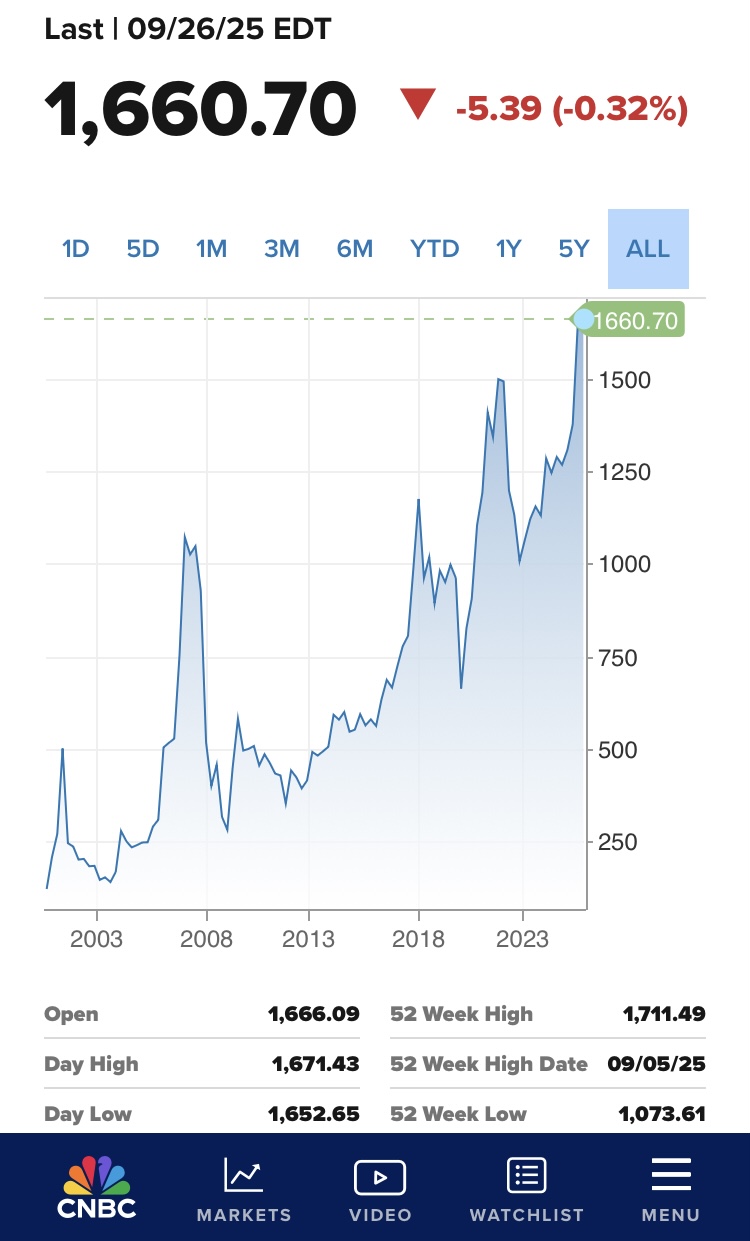Image resolution: width=750 pixels, height=1241 pixels.
Task: Select the YTD range
Action: 435,249
